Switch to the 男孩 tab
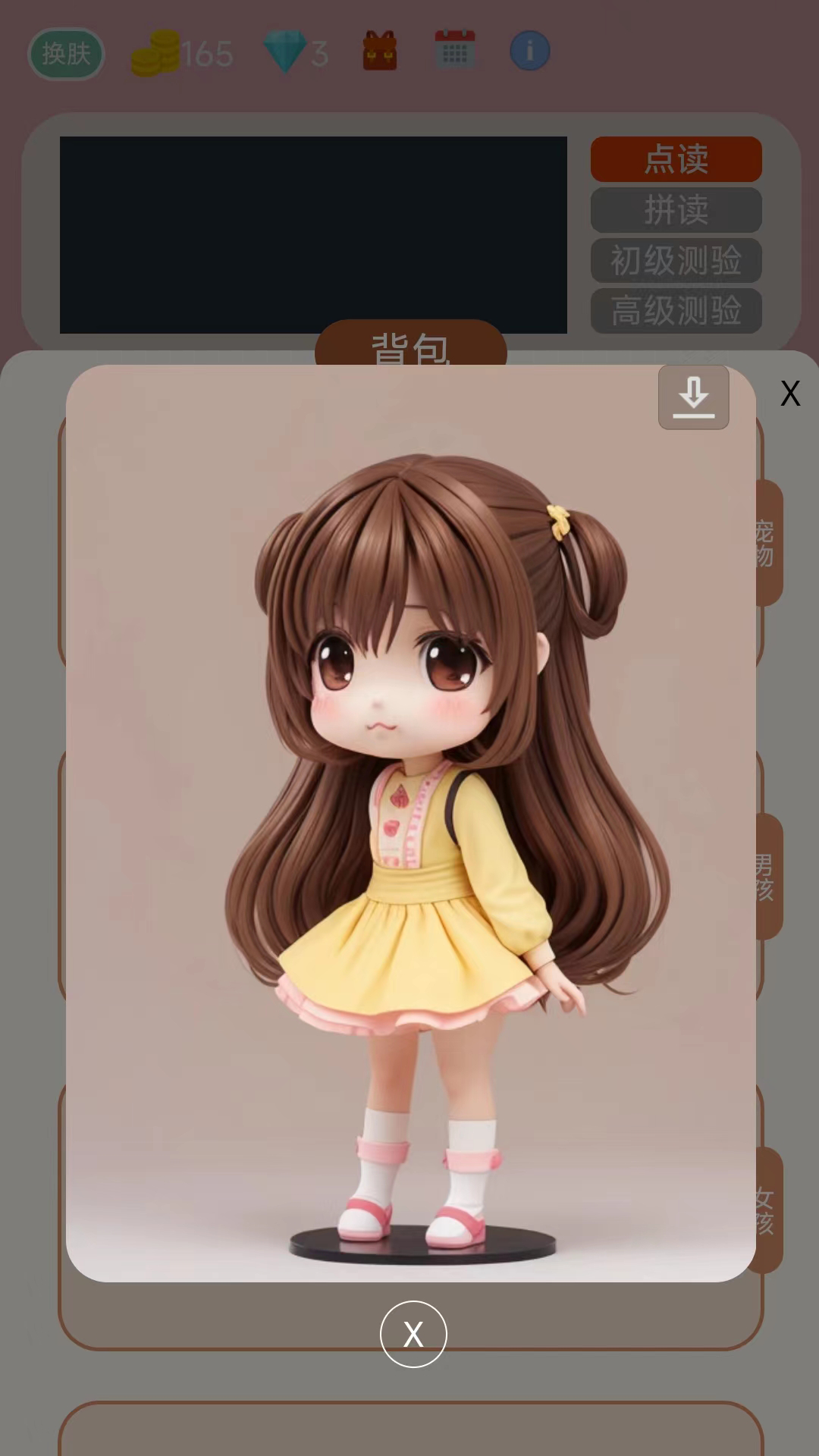The width and height of the screenshot is (819, 1456). [x=768, y=877]
